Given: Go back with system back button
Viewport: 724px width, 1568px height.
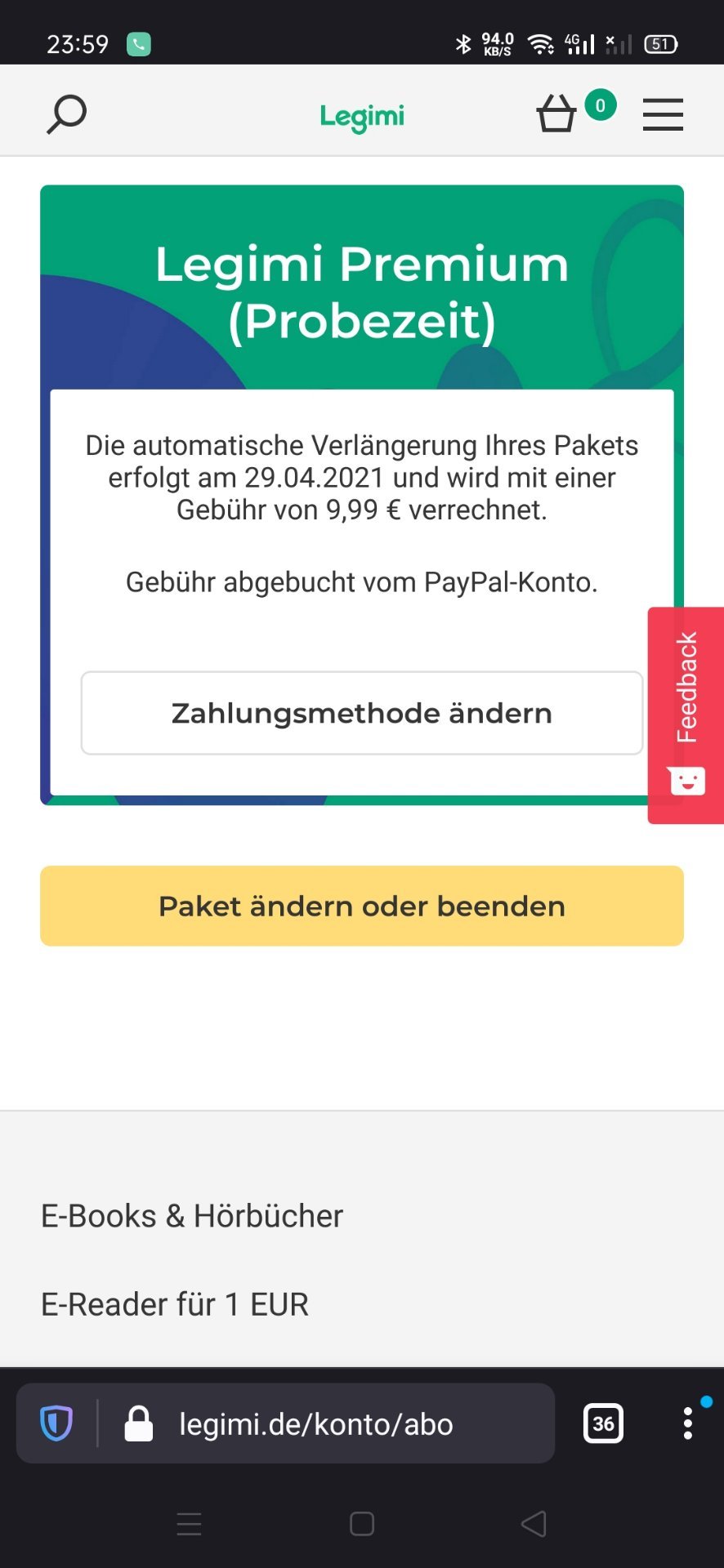Looking at the screenshot, I should (534, 1524).
